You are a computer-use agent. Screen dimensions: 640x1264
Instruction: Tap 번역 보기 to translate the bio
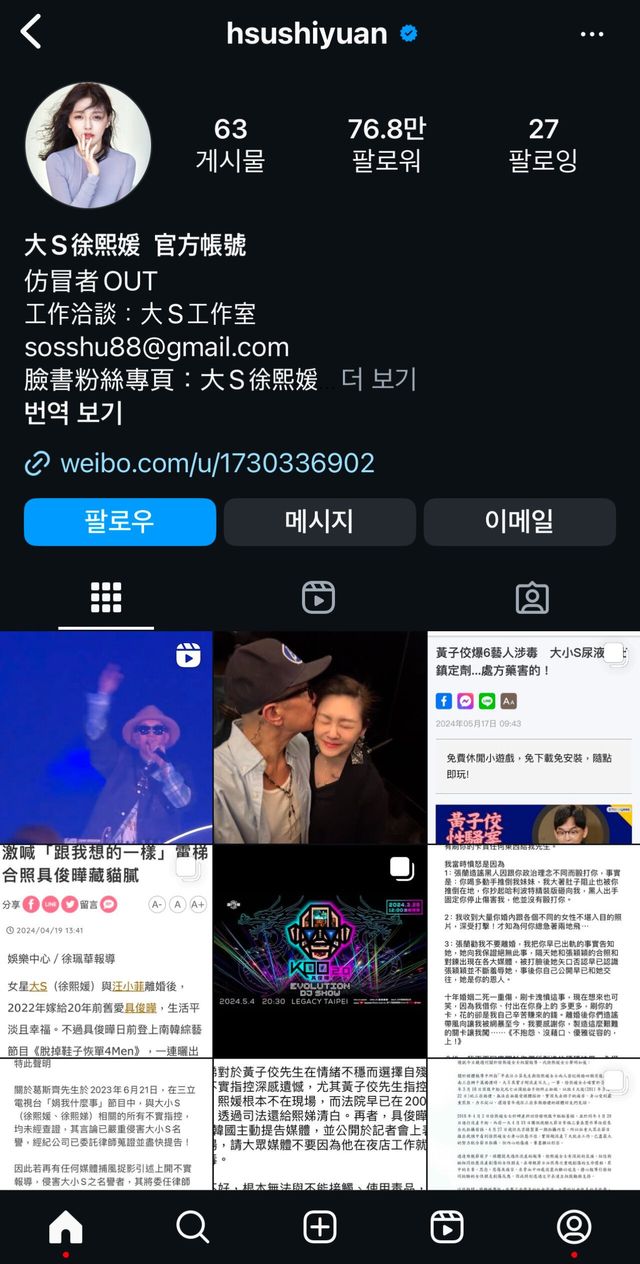pos(73,412)
